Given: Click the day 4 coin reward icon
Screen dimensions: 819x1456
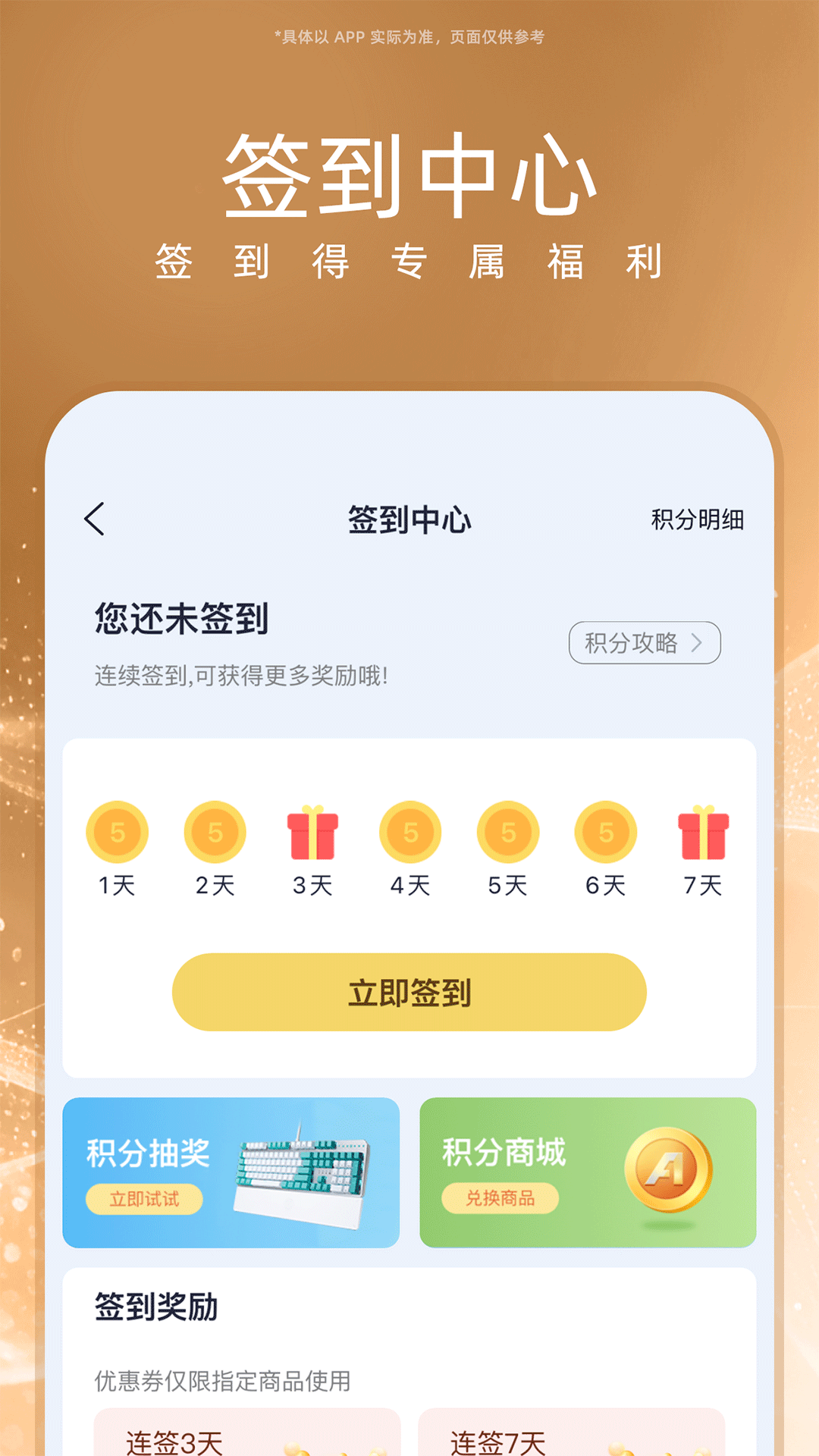Looking at the screenshot, I should (x=409, y=832).
